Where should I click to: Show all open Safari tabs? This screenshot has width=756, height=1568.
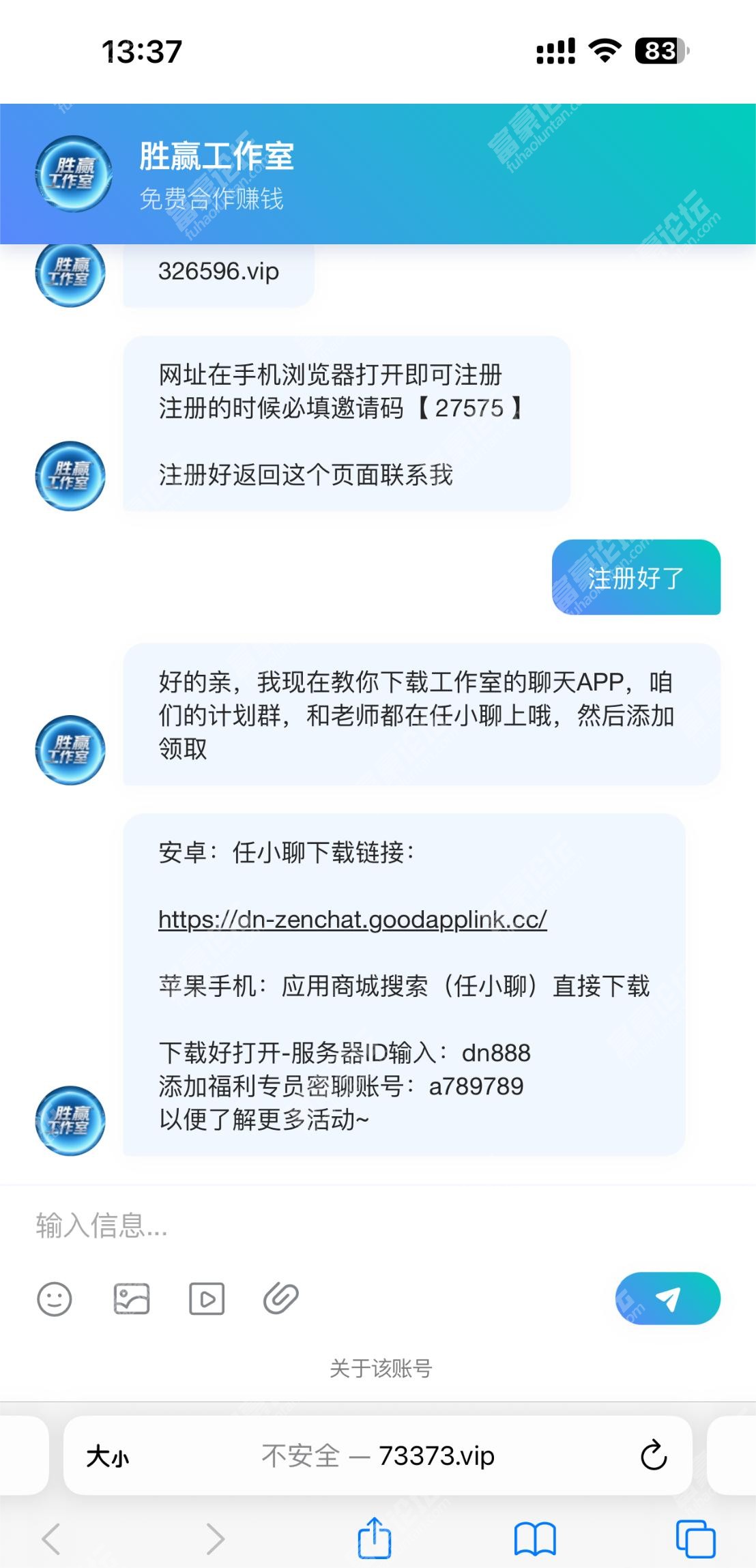(x=695, y=1539)
